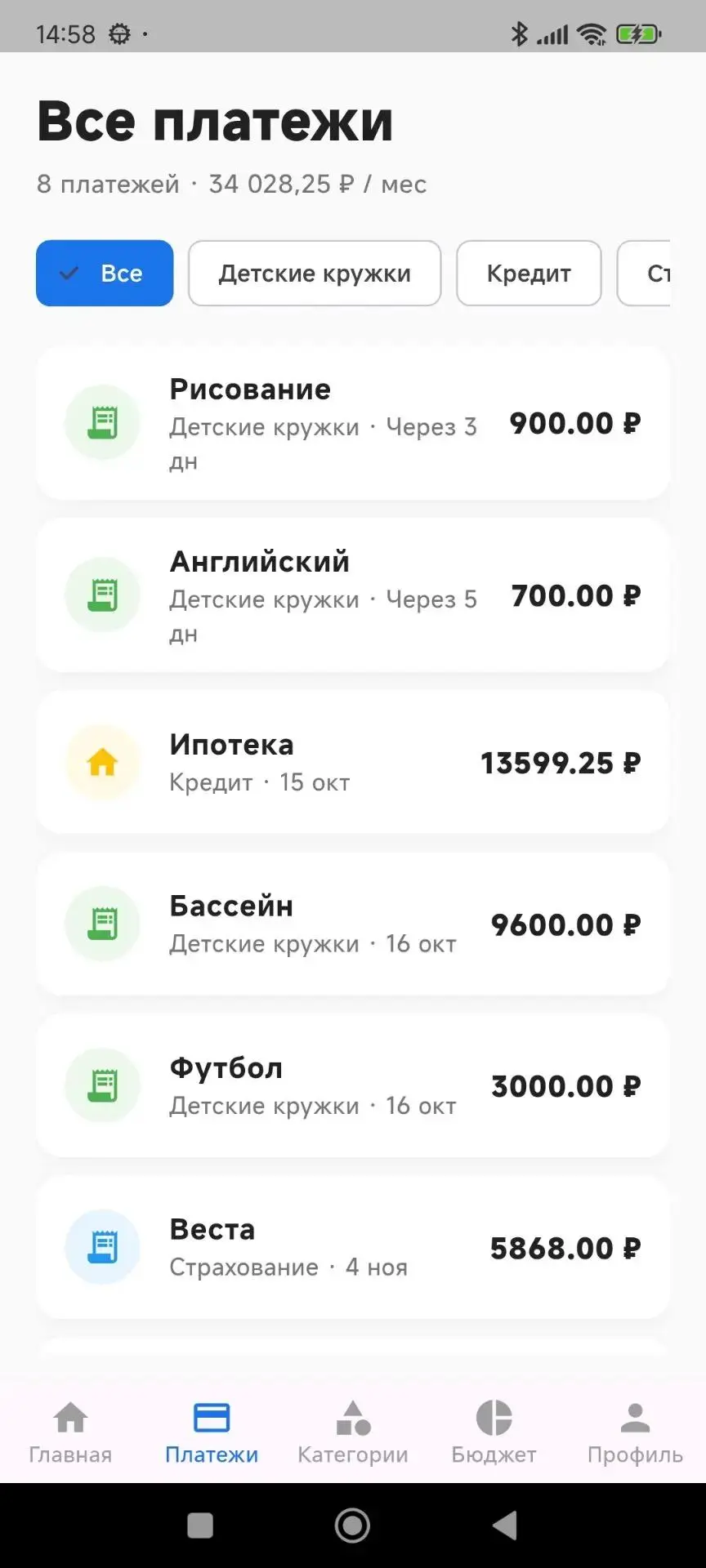This screenshot has width=706, height=1568.
Task: Open the Английский payment card
Action: 353,595
